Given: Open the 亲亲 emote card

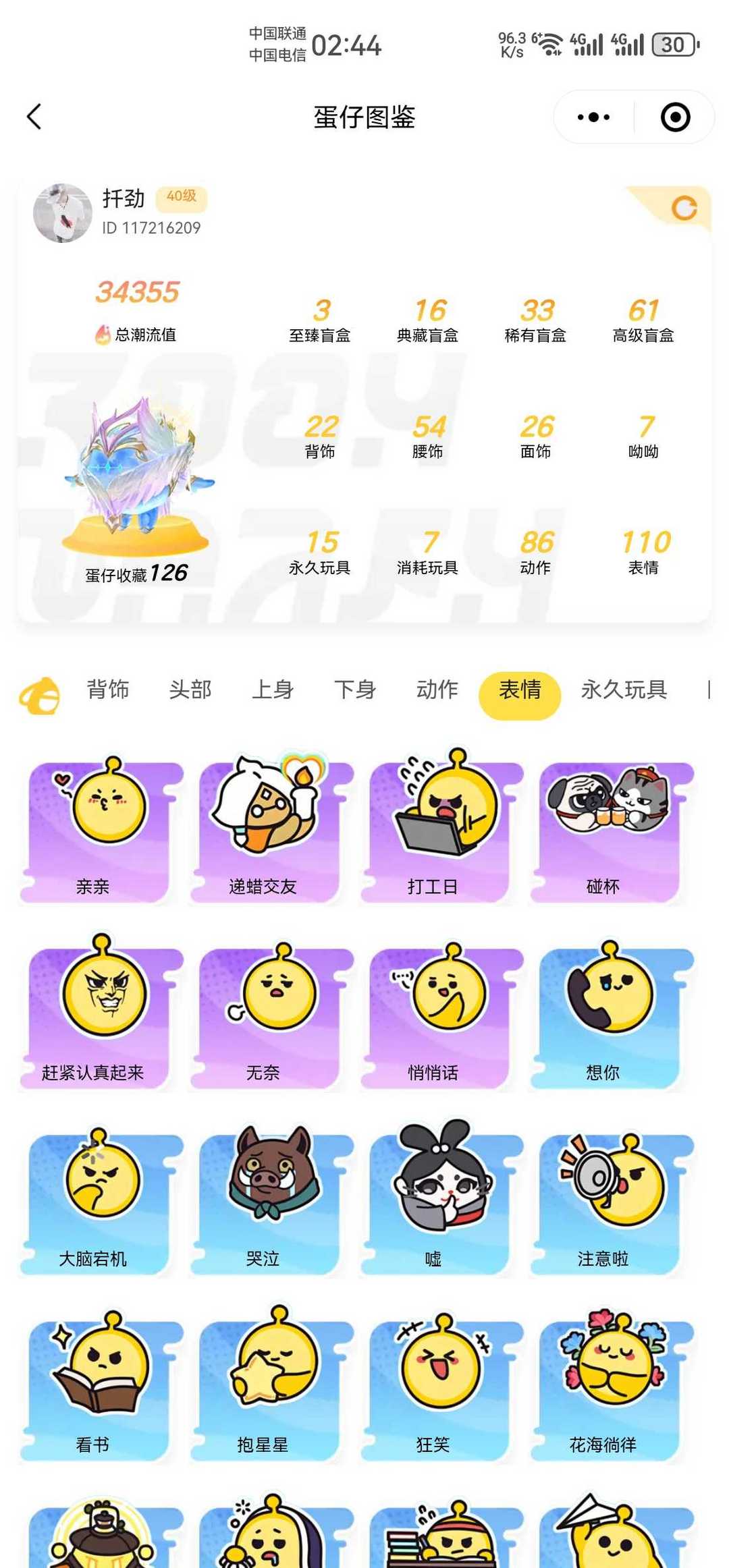Looking at the screenshot, I should click(x=103, y=831).
